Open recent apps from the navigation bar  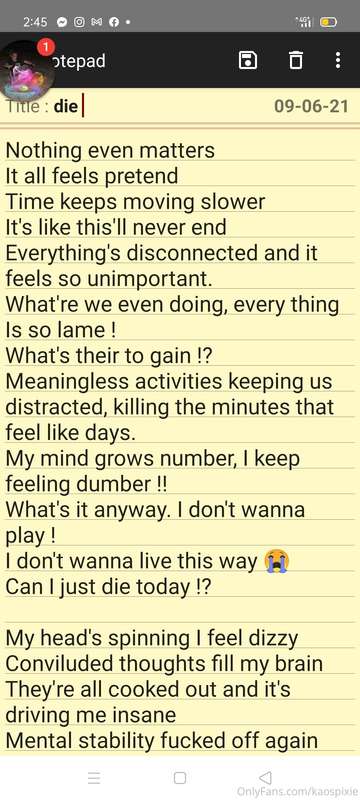(x=94, y=778)
